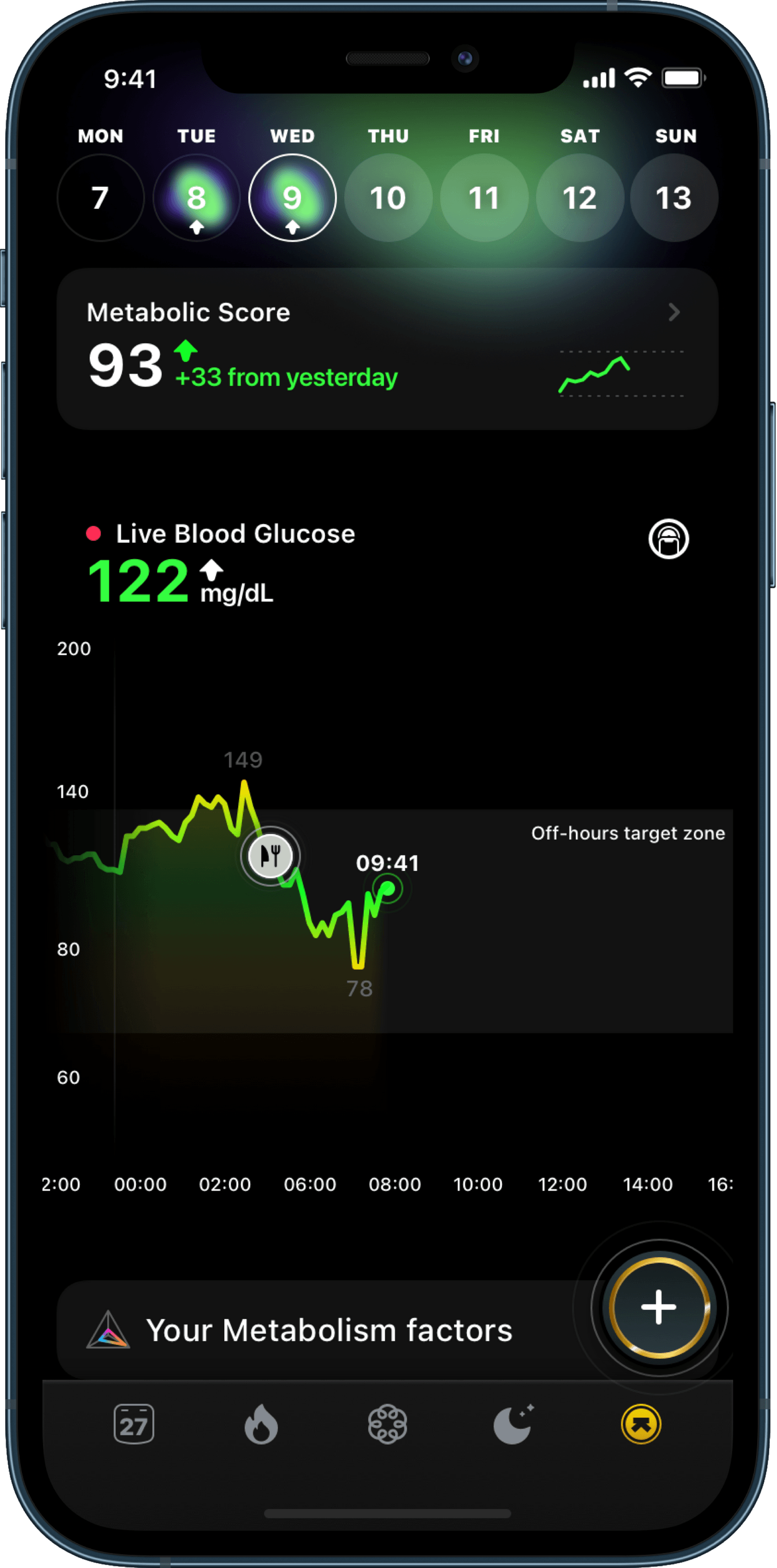Screen dimensions: 777x1568
Task: Open the flower-shaped middle tab
Action: tap(387, 1424)
